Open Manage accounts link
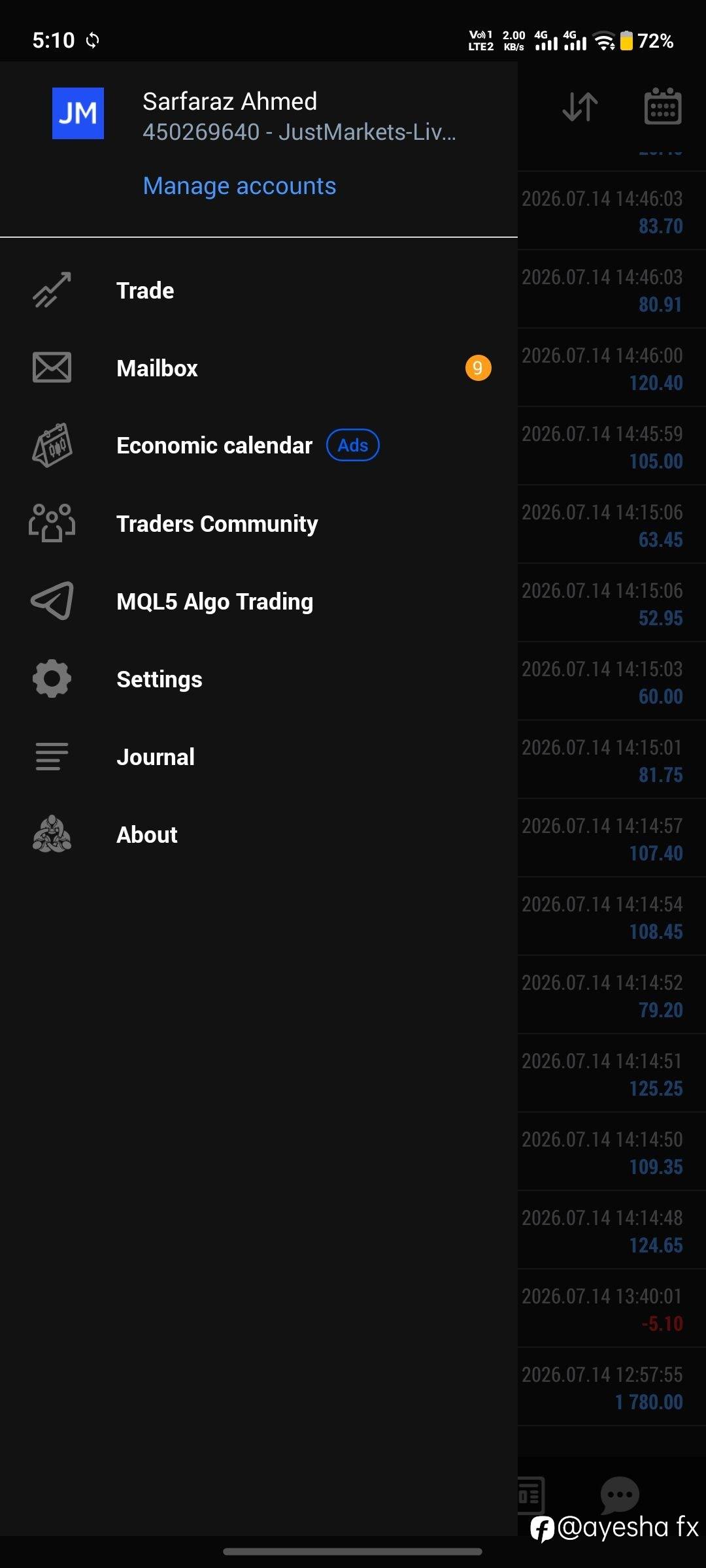Screen dimensions: 706x1568 [x=239, y=186]
